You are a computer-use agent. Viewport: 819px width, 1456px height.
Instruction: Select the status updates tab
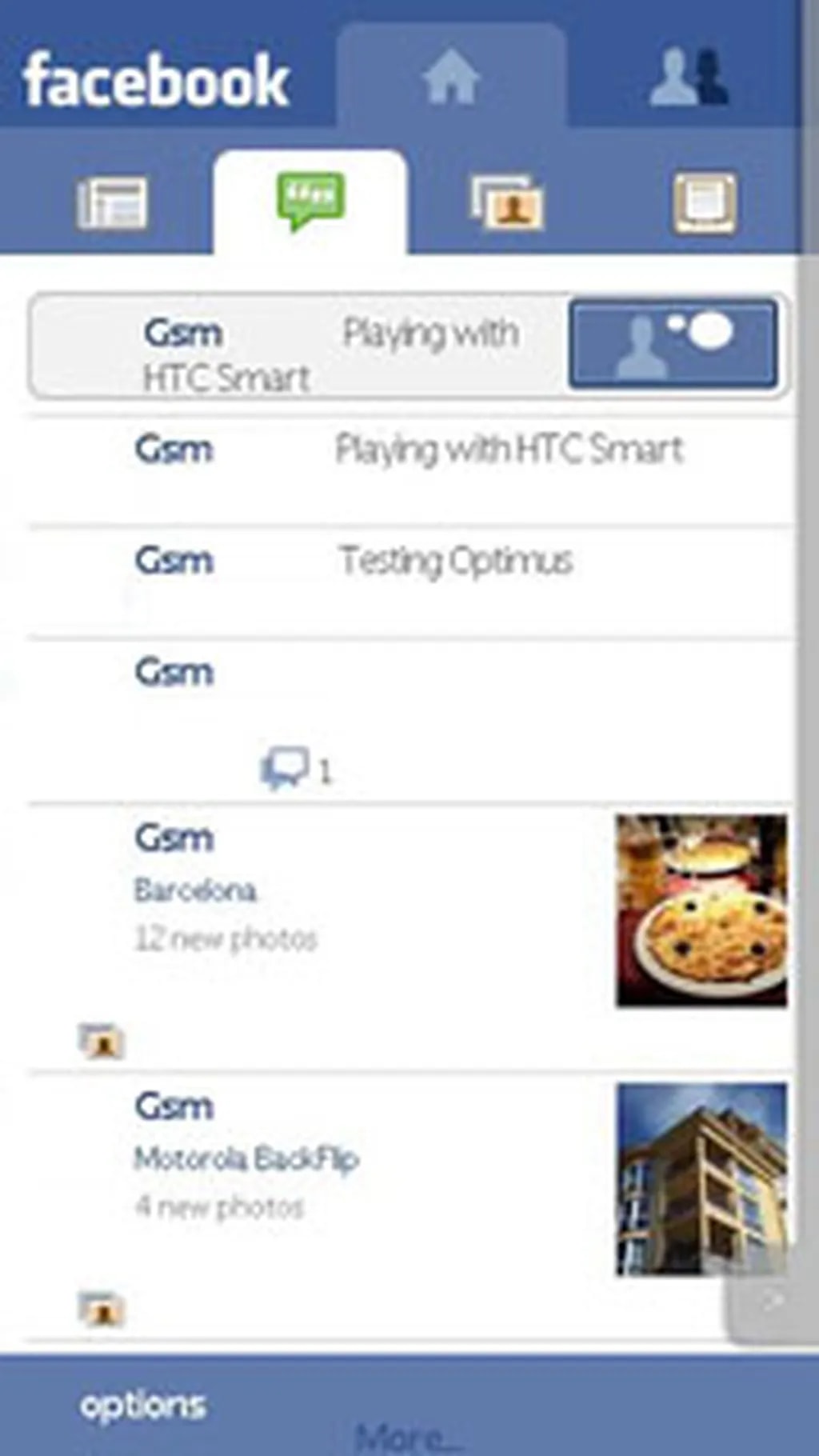point(310,200)
